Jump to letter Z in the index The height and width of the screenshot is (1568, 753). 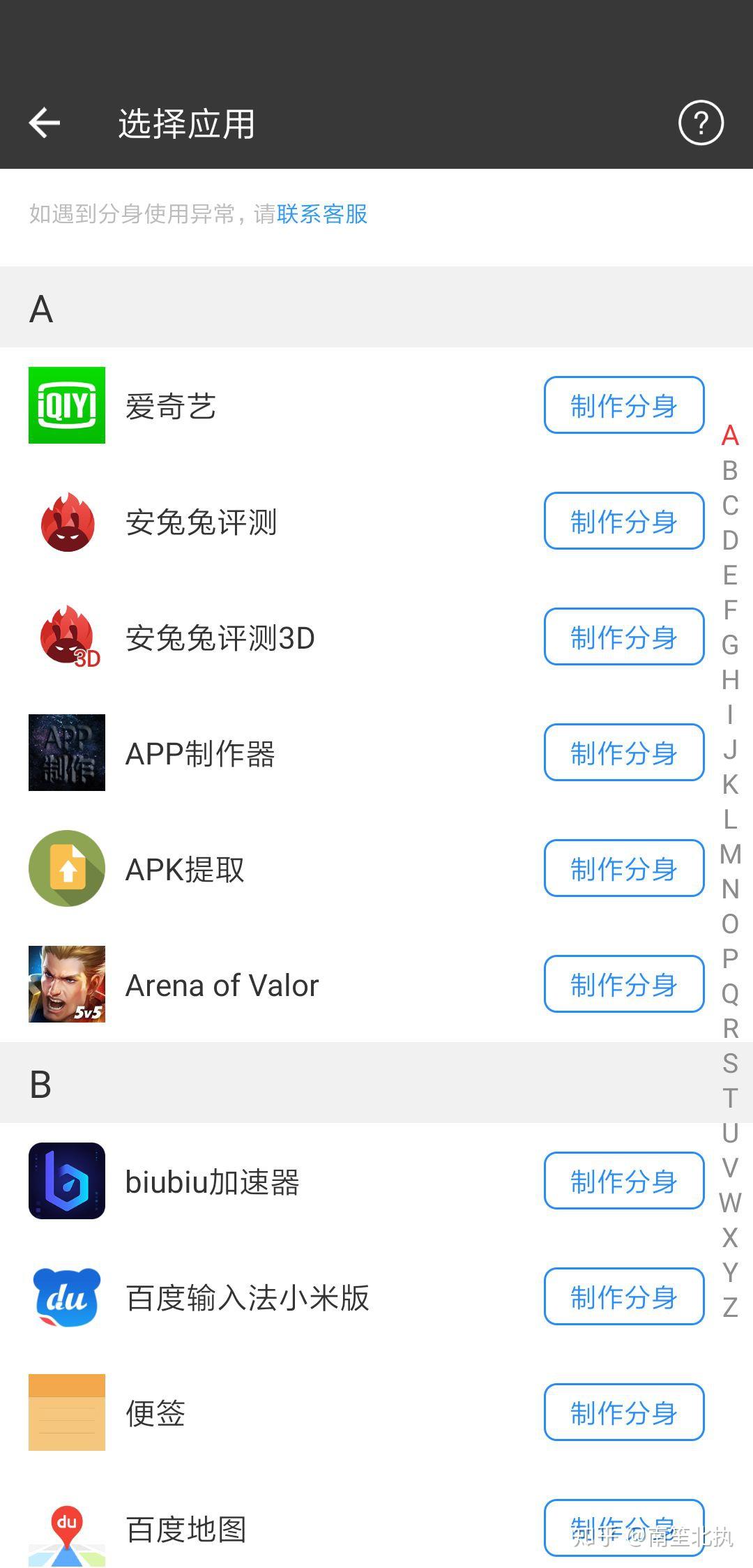point(730,1308)
